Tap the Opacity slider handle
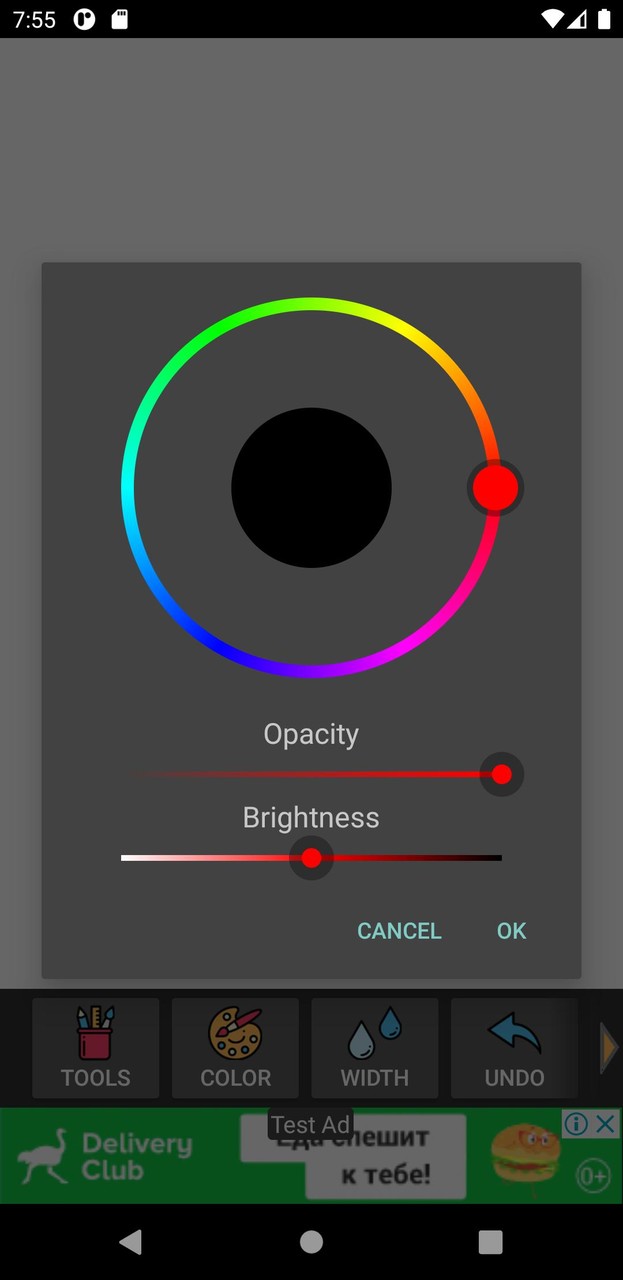The width and height of the screenshot is (623, 1280). 501,774
